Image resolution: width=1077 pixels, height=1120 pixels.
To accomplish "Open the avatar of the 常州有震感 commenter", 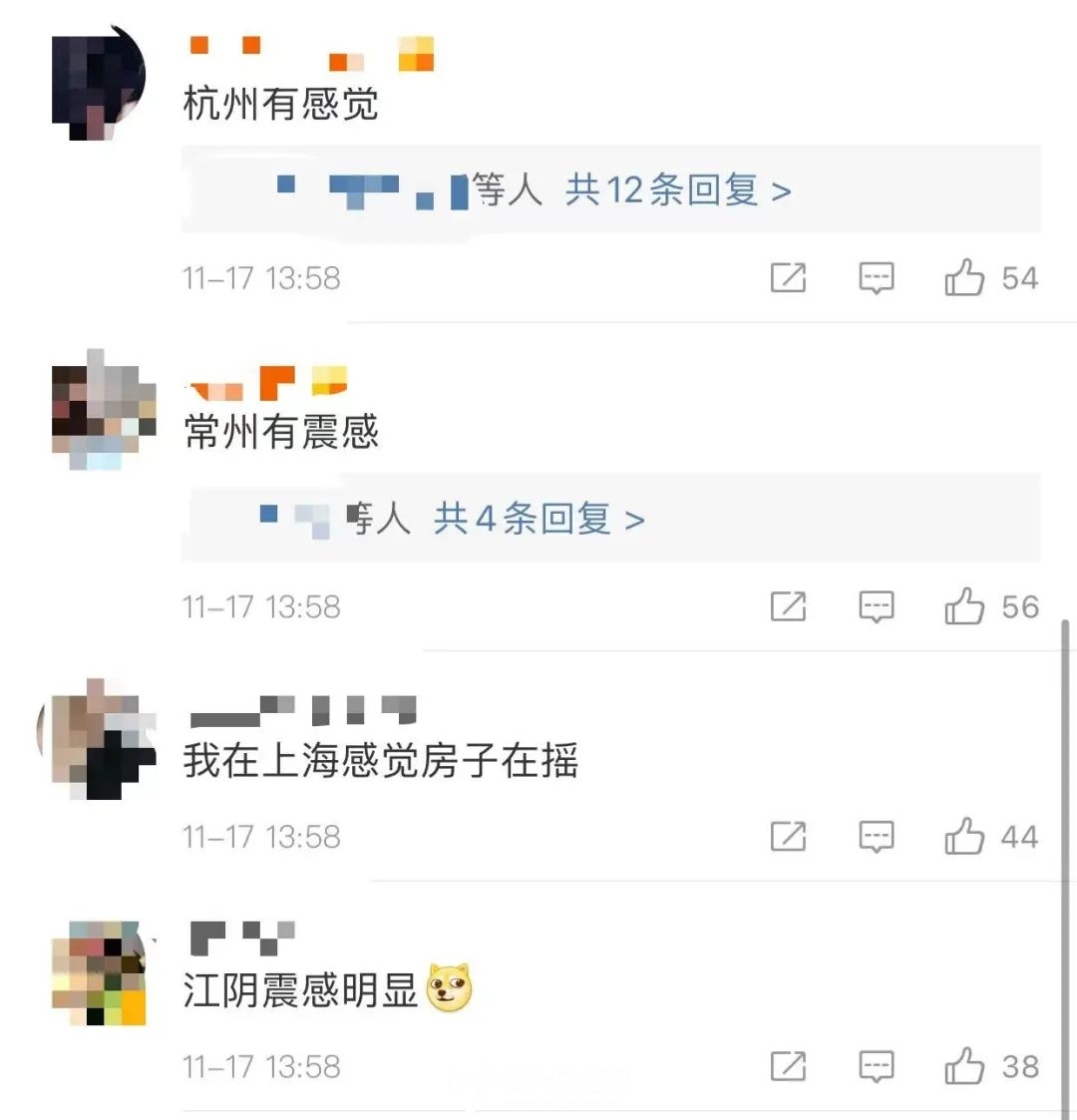I will pyautogui.click(x=104, y=410).
